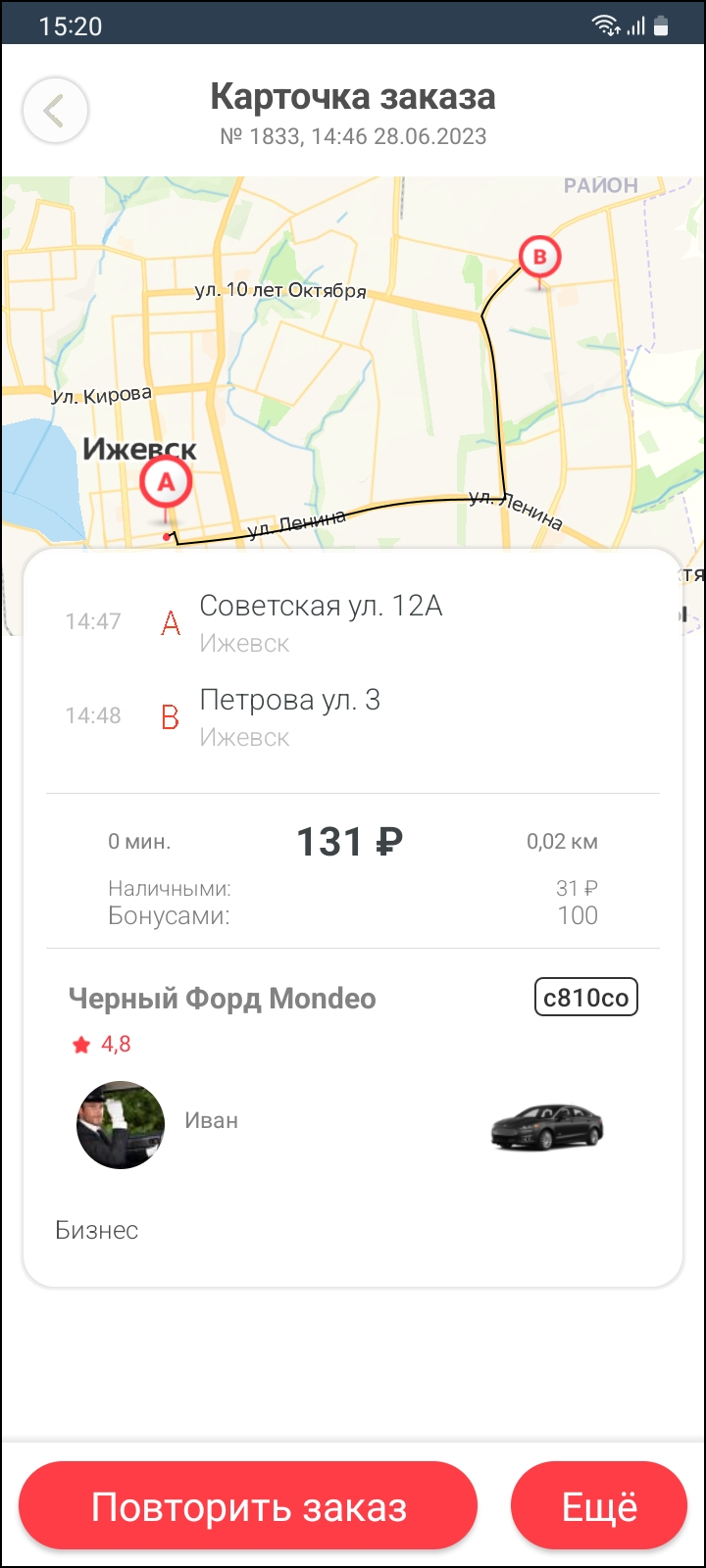This screenshot has width=706, height=1568.
Task: Tap the Повторить заказ button
Action: pos(248,1507)
